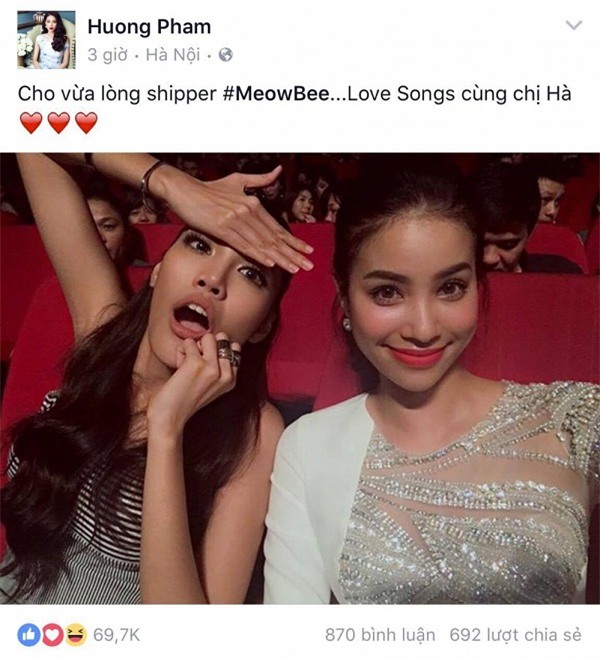The width and height of the screenshot is (600, 660).
Task: Open the post photo full screen
Action: [x=300, y=378]
